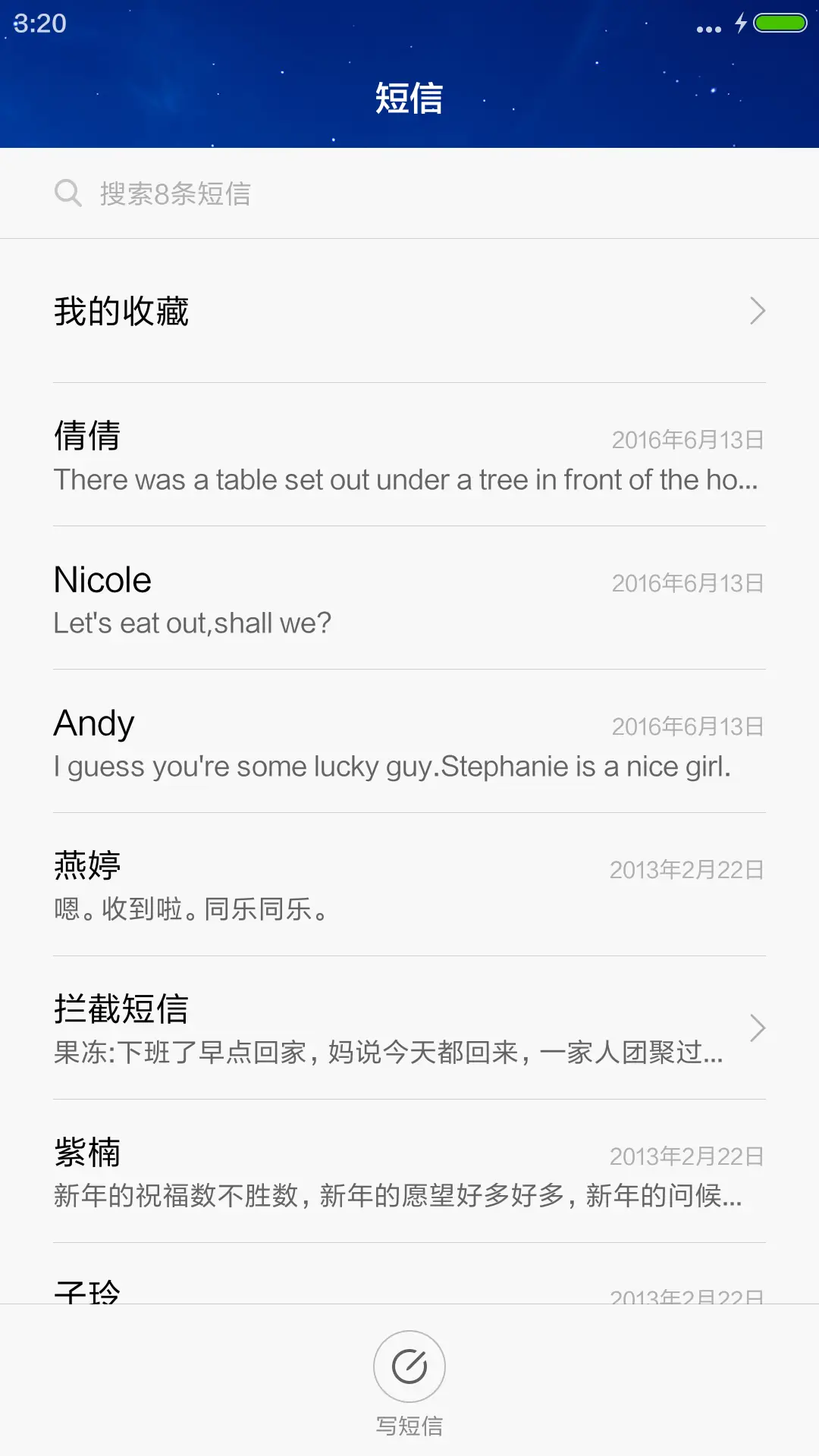This screenshot has width=819, height=1456.
Task: Tap the date label next to Nicole
Action: [686, 582]
